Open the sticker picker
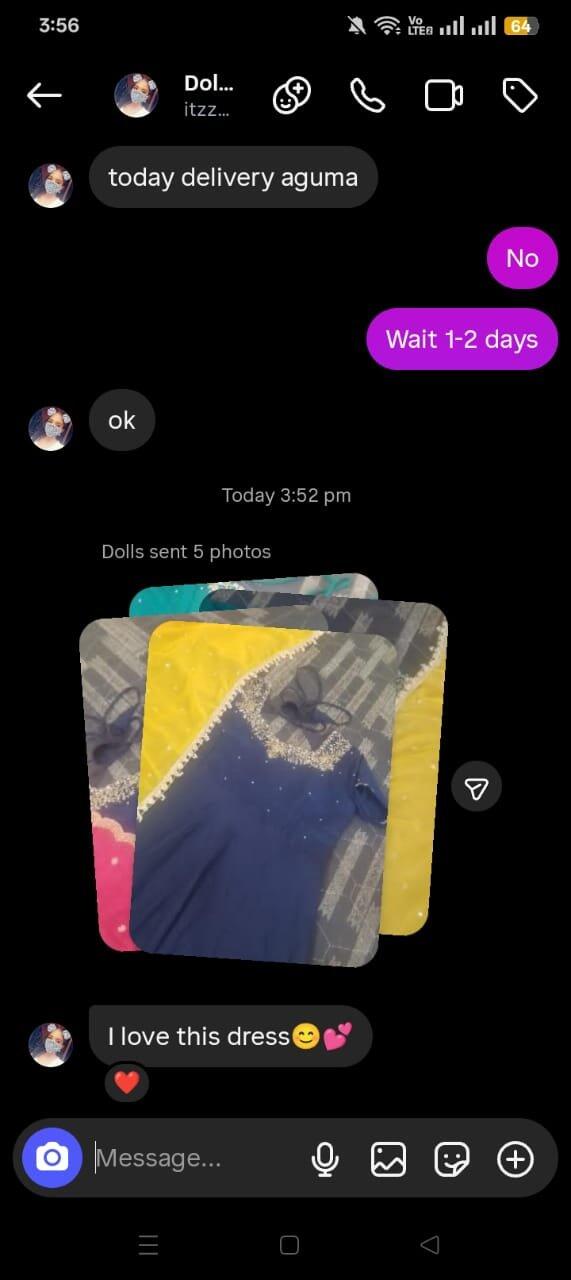 452,1159
